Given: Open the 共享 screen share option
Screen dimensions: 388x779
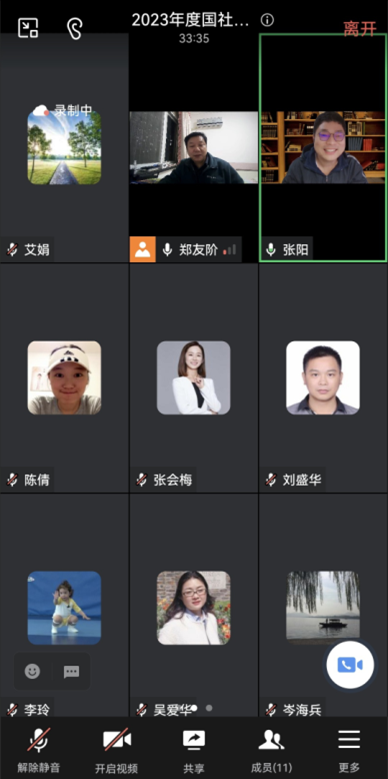Looking at the screenshot, I should pyautogui.click(x=194, y=750).
